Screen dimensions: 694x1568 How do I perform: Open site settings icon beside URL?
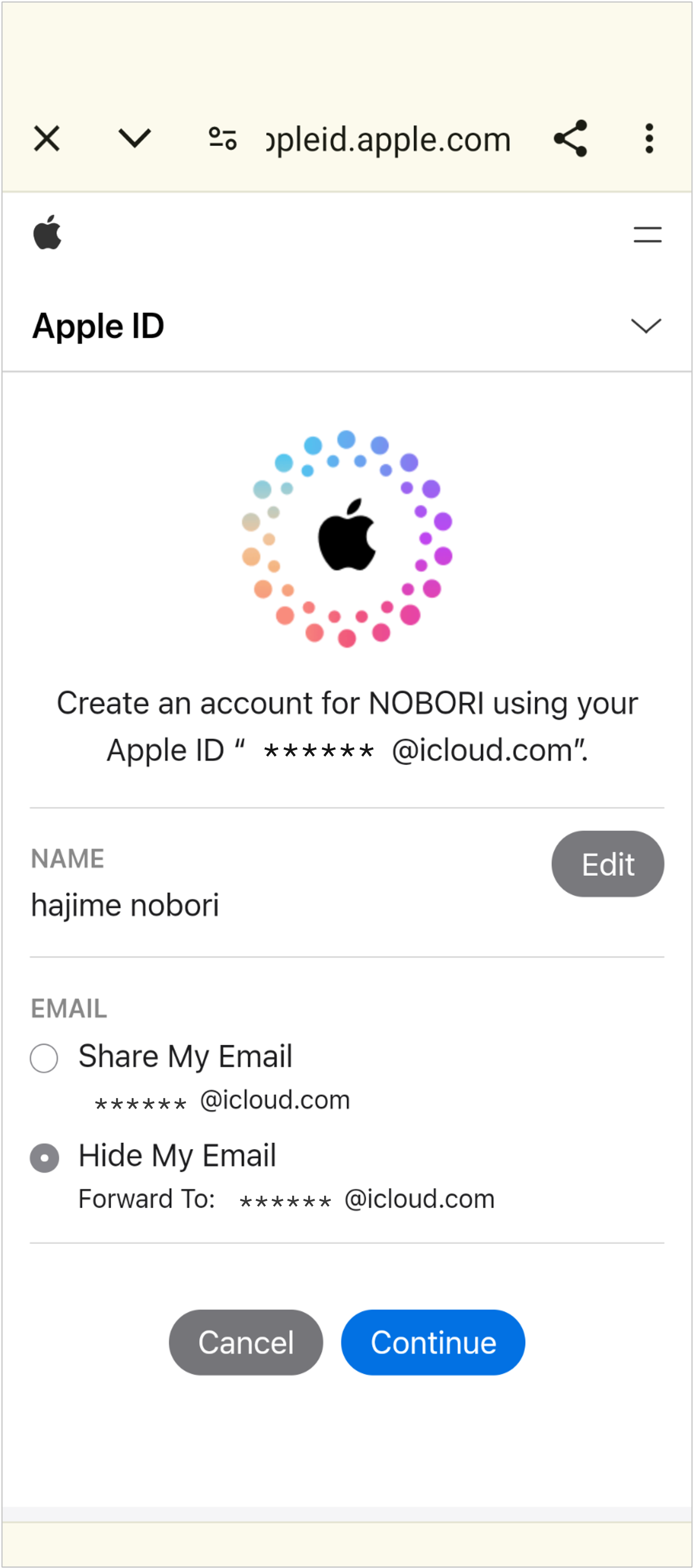point(222,138)
